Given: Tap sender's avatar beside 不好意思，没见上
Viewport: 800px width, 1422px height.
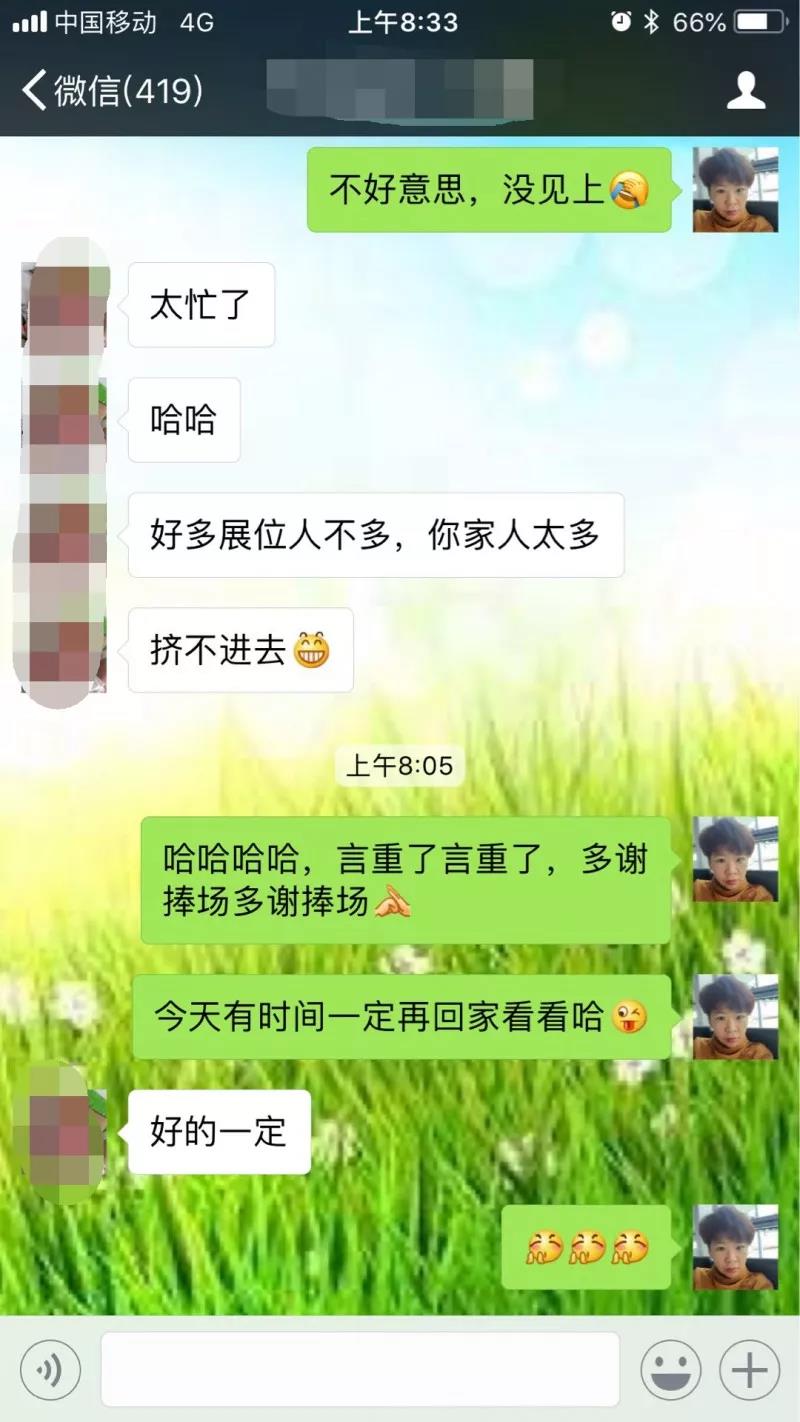Looking at the screenshot, I should (735, 190).
